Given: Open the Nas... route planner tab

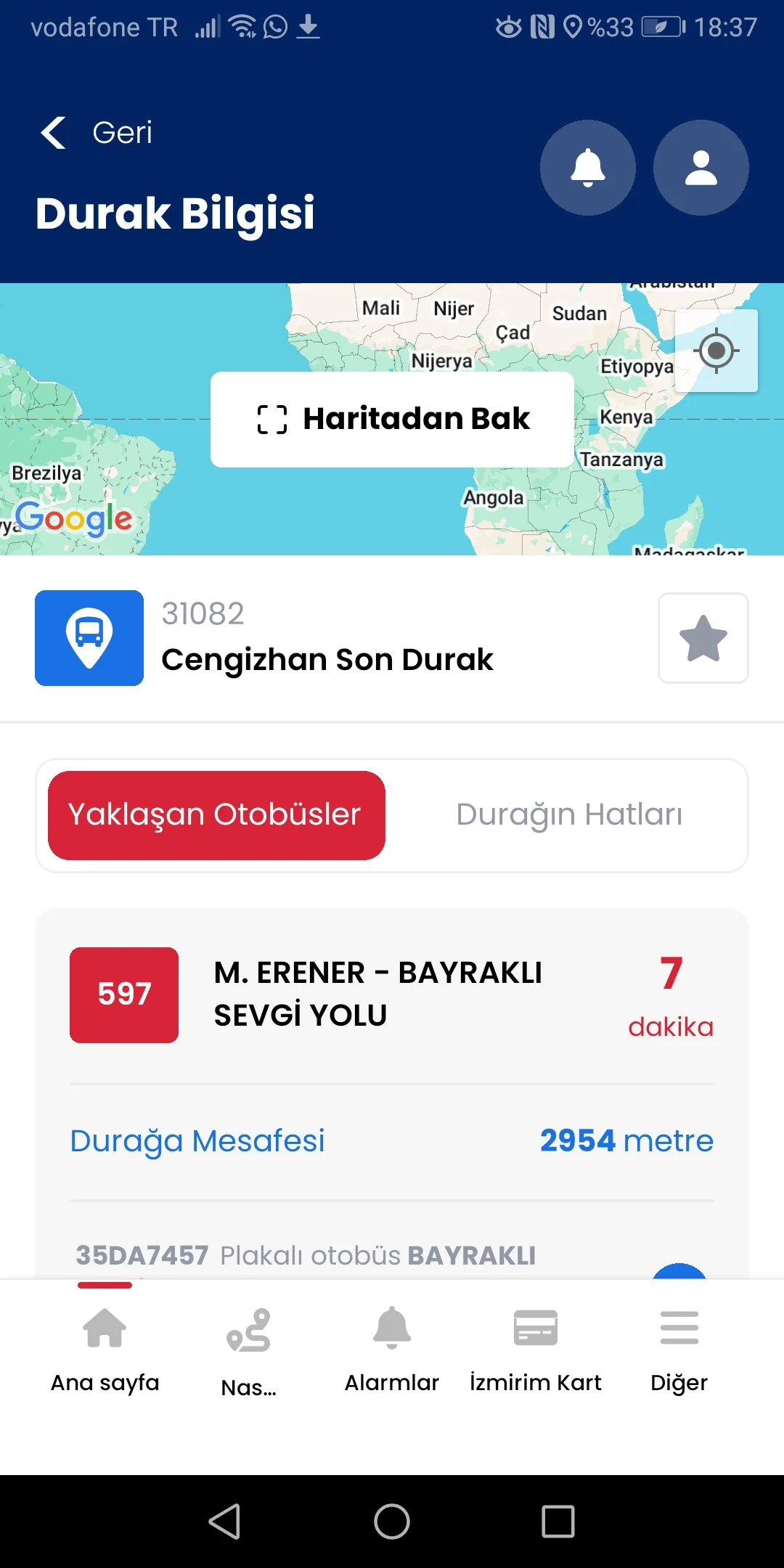Looking at the screenshot, I should click(x=248, y=1350).
